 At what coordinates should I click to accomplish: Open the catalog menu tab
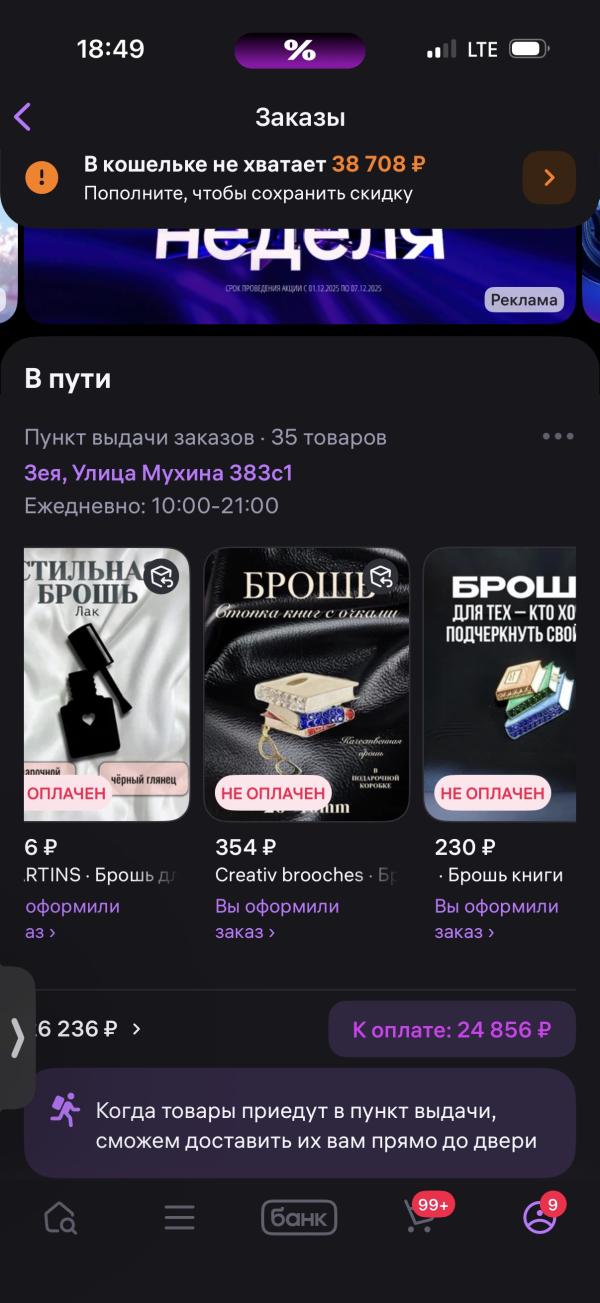point(180,1217)
